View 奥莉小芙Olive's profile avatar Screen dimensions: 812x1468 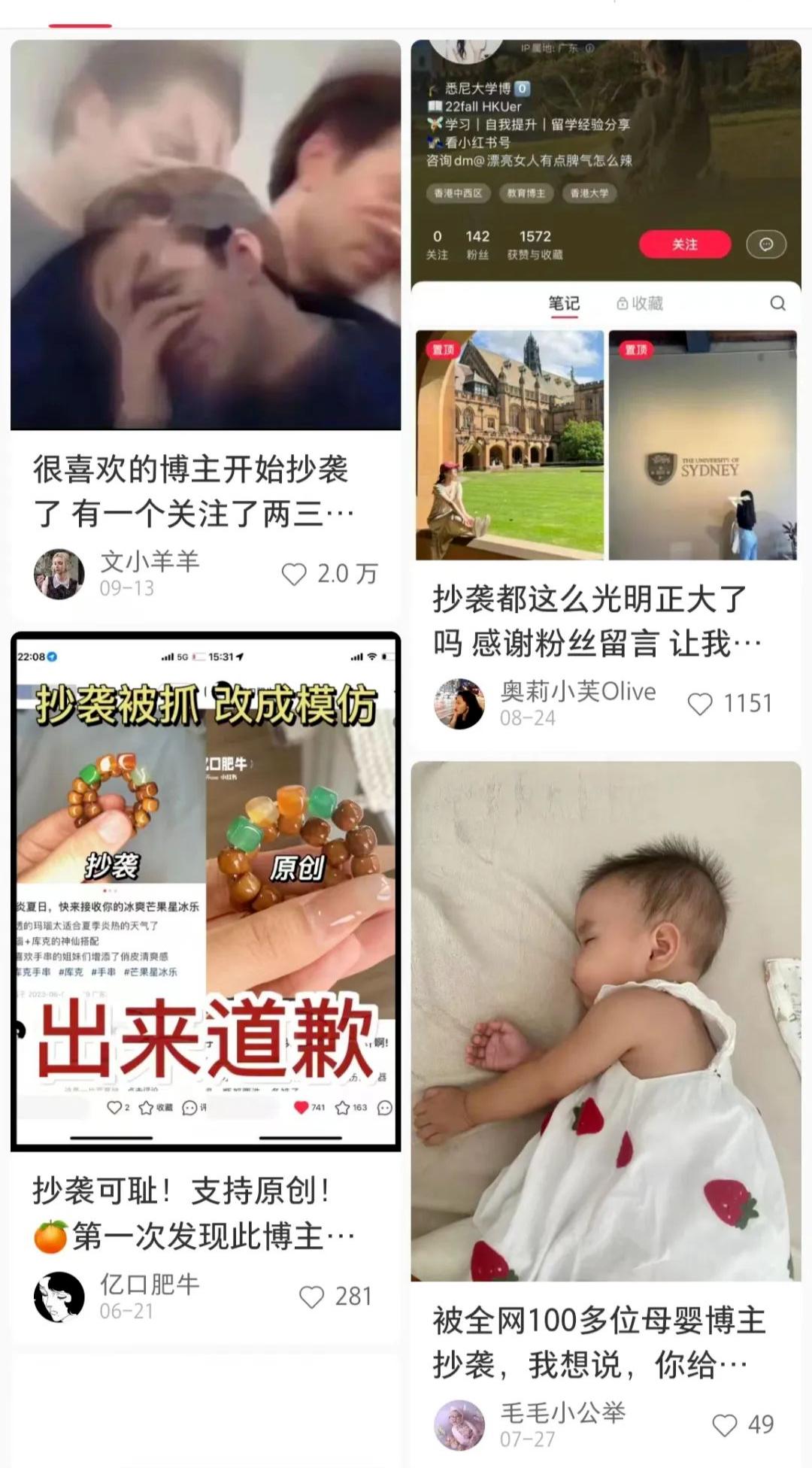pyautogui.click(x=459, y=704)
